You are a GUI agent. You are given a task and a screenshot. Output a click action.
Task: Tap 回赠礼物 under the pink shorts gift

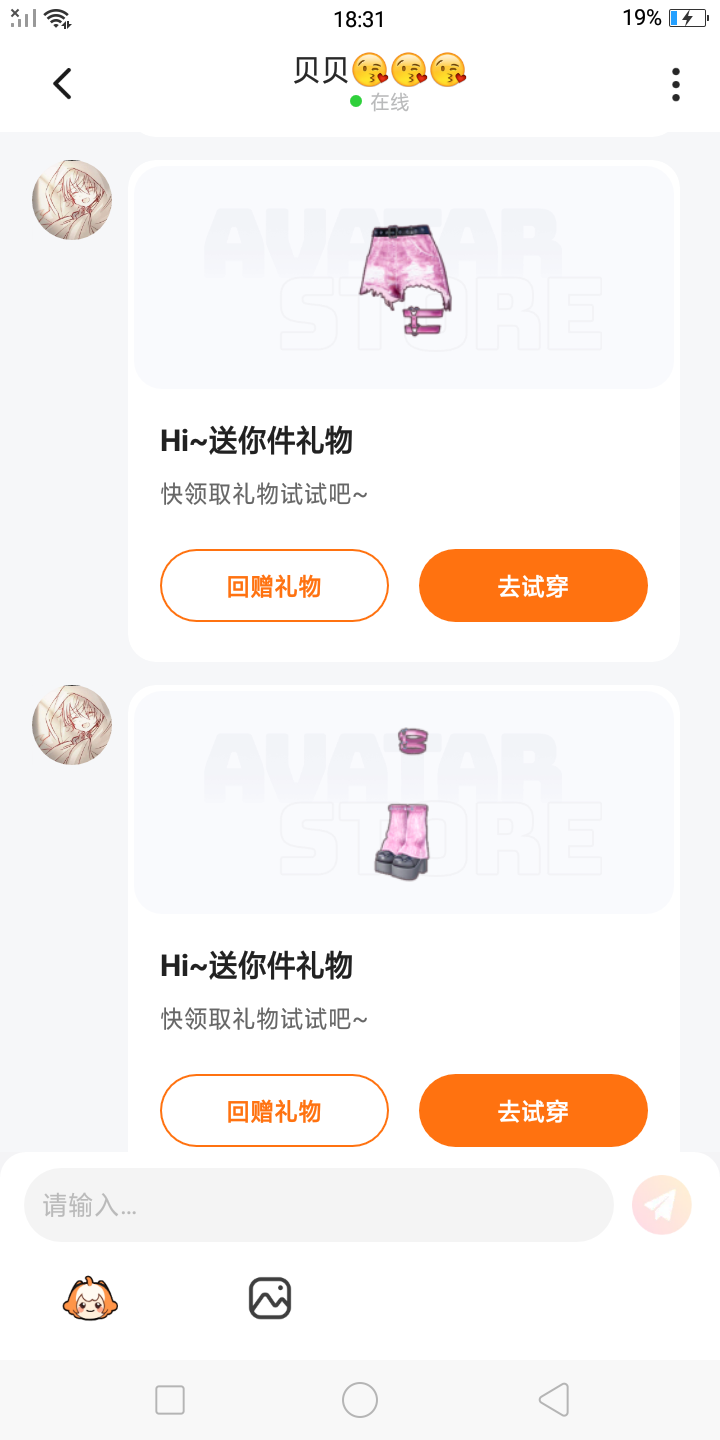tap(274, 586)
